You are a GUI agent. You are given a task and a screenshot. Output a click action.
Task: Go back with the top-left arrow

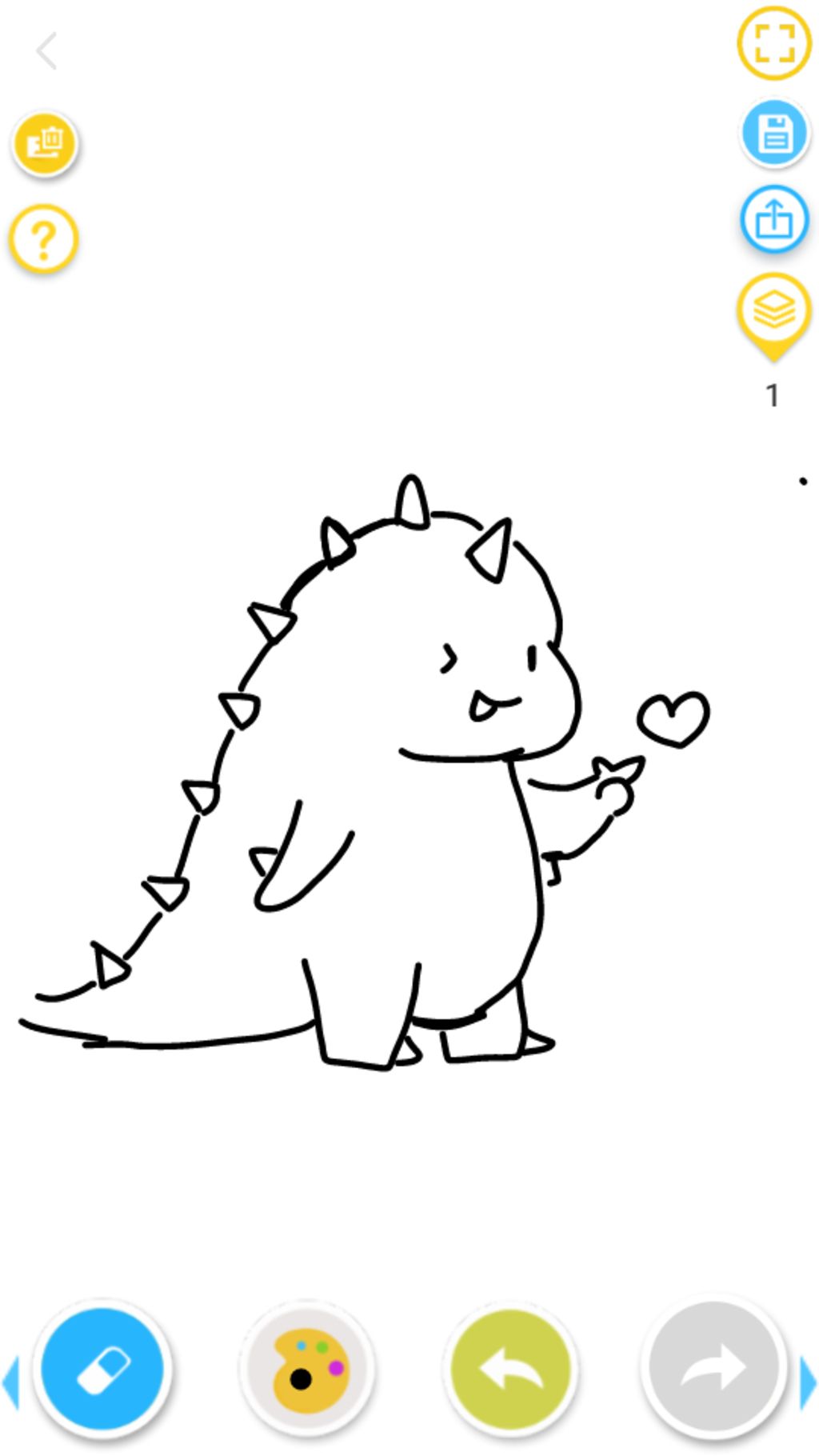pyautogui.click(x=47, y=51)
